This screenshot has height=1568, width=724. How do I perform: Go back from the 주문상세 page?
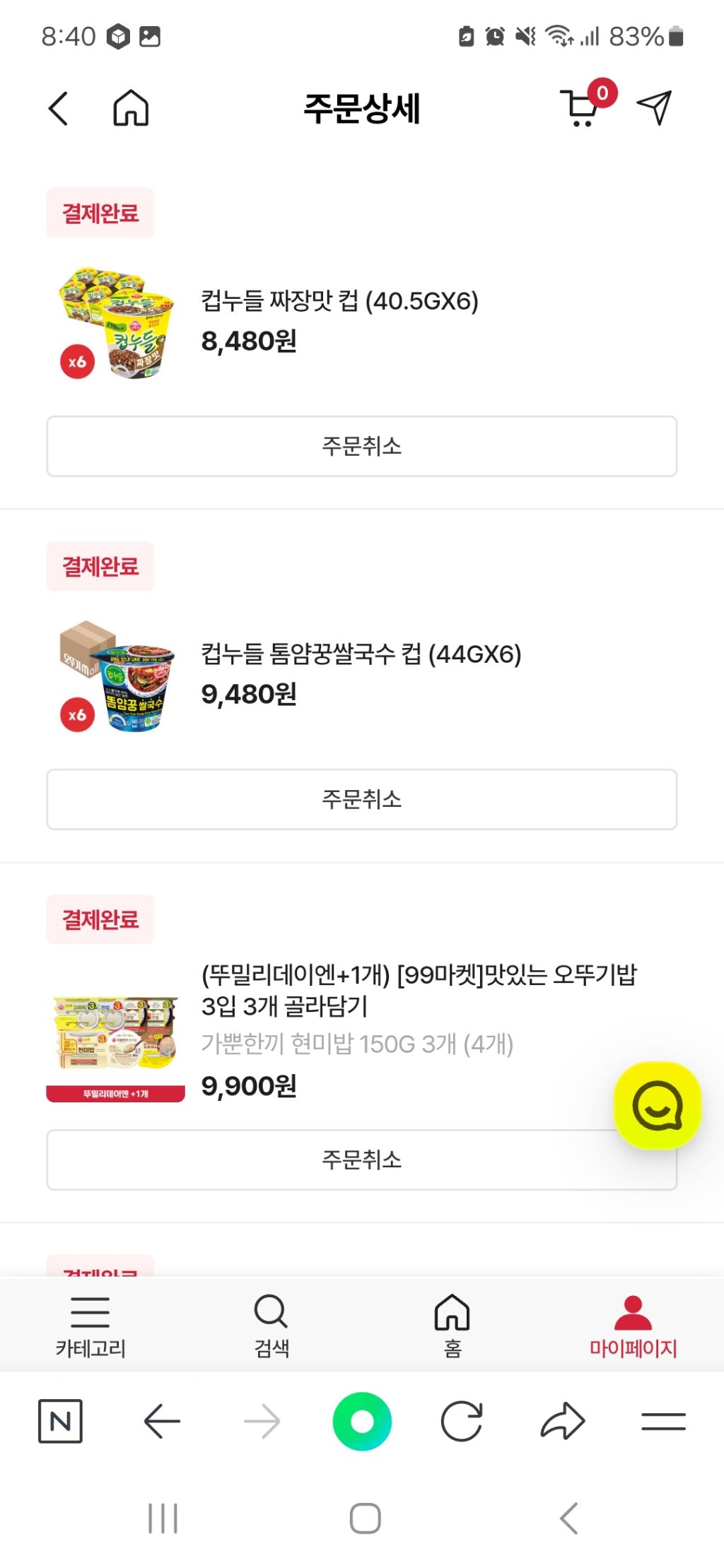59,109
